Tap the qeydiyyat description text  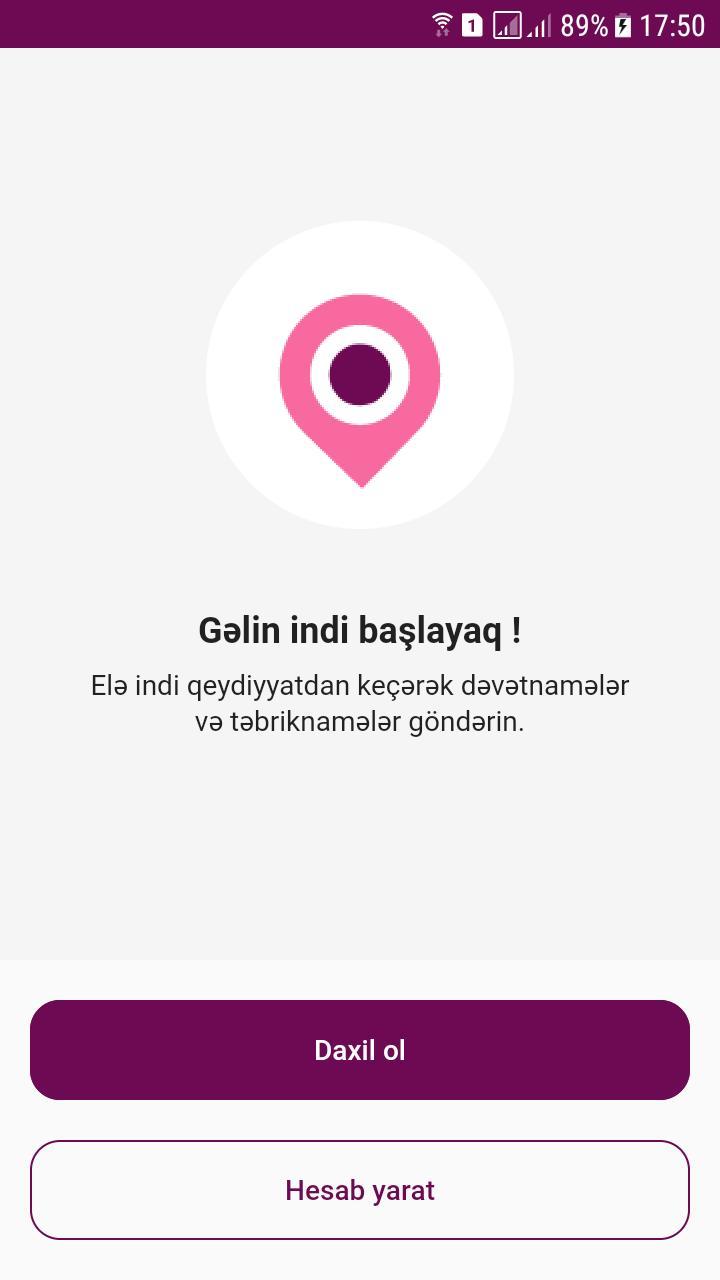pyautogui.click(x=359, y=701)
